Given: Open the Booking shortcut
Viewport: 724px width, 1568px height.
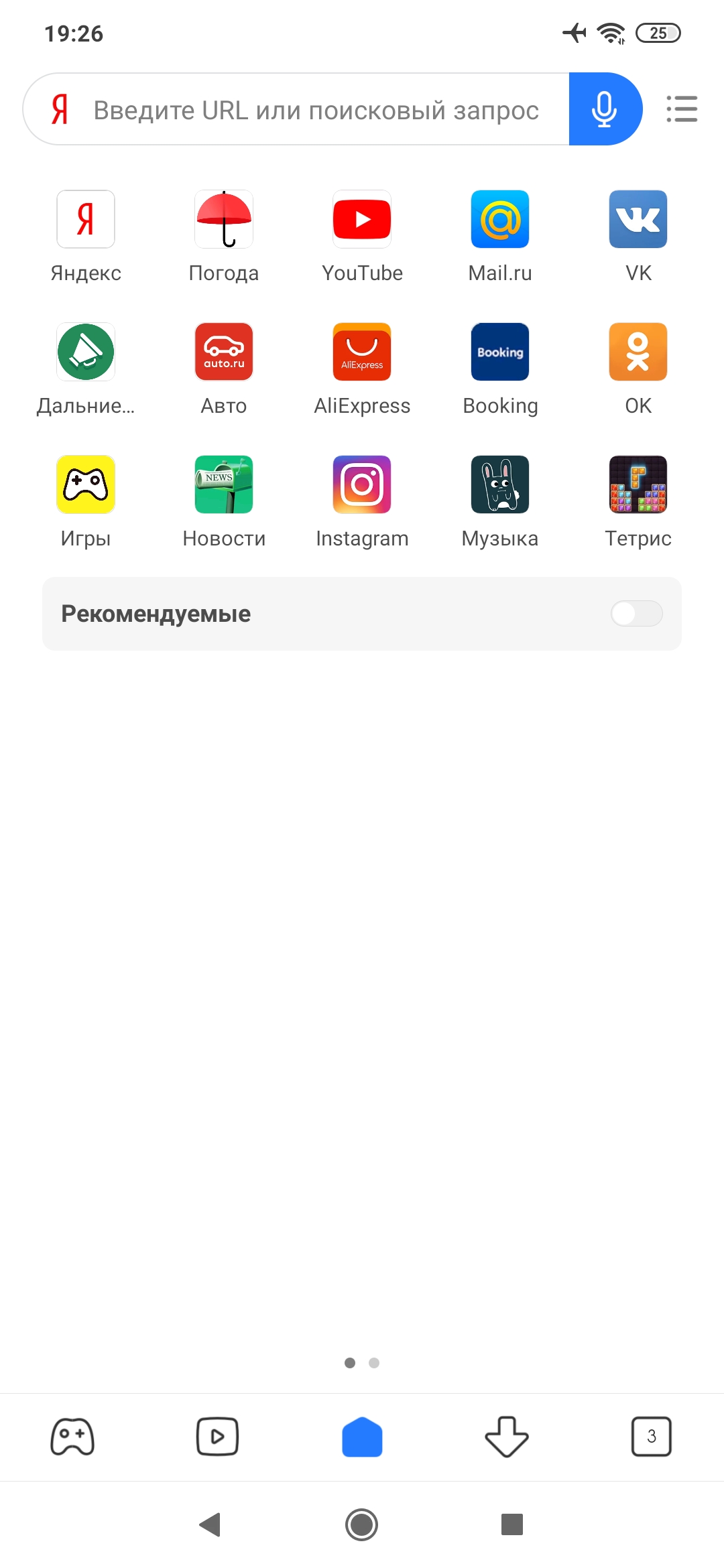Looking at the screenshot, I should 500,352.
